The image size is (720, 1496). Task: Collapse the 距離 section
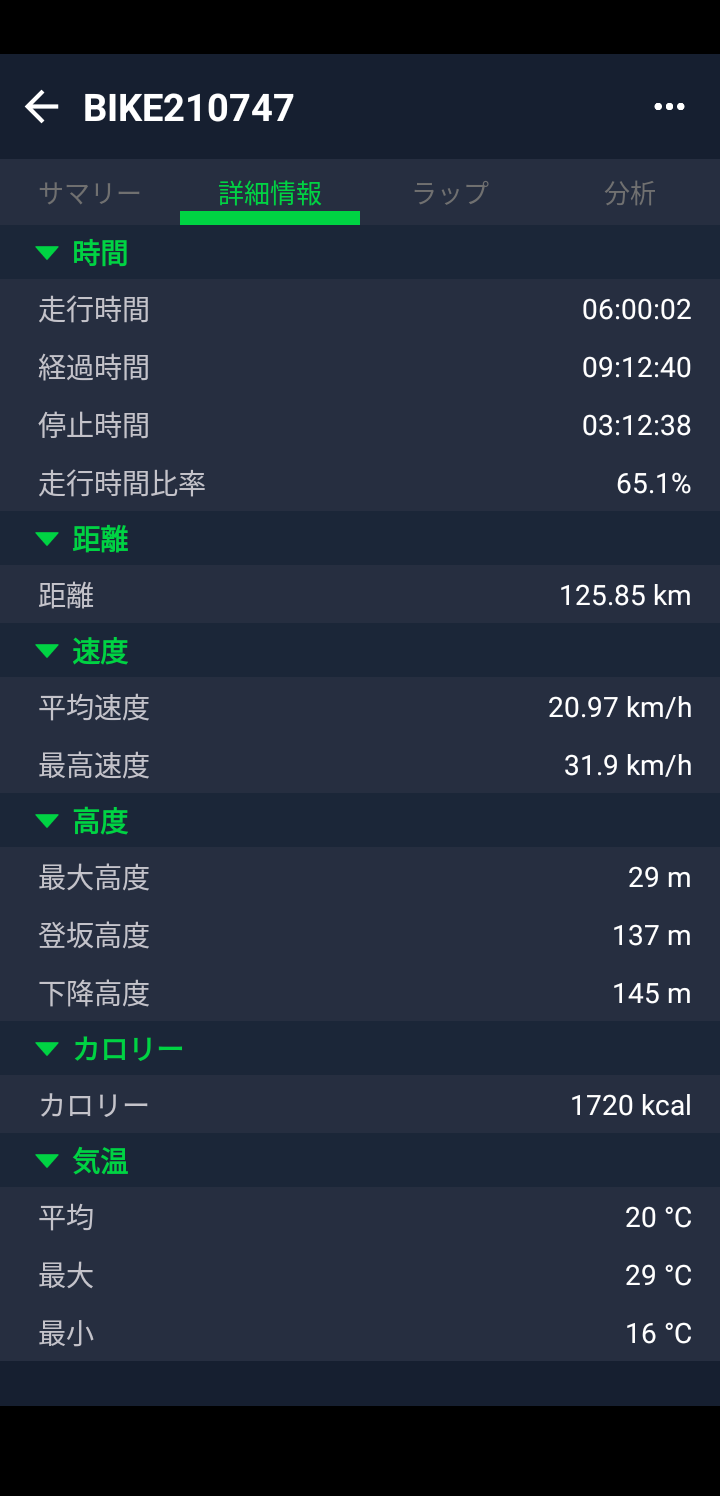360,539
